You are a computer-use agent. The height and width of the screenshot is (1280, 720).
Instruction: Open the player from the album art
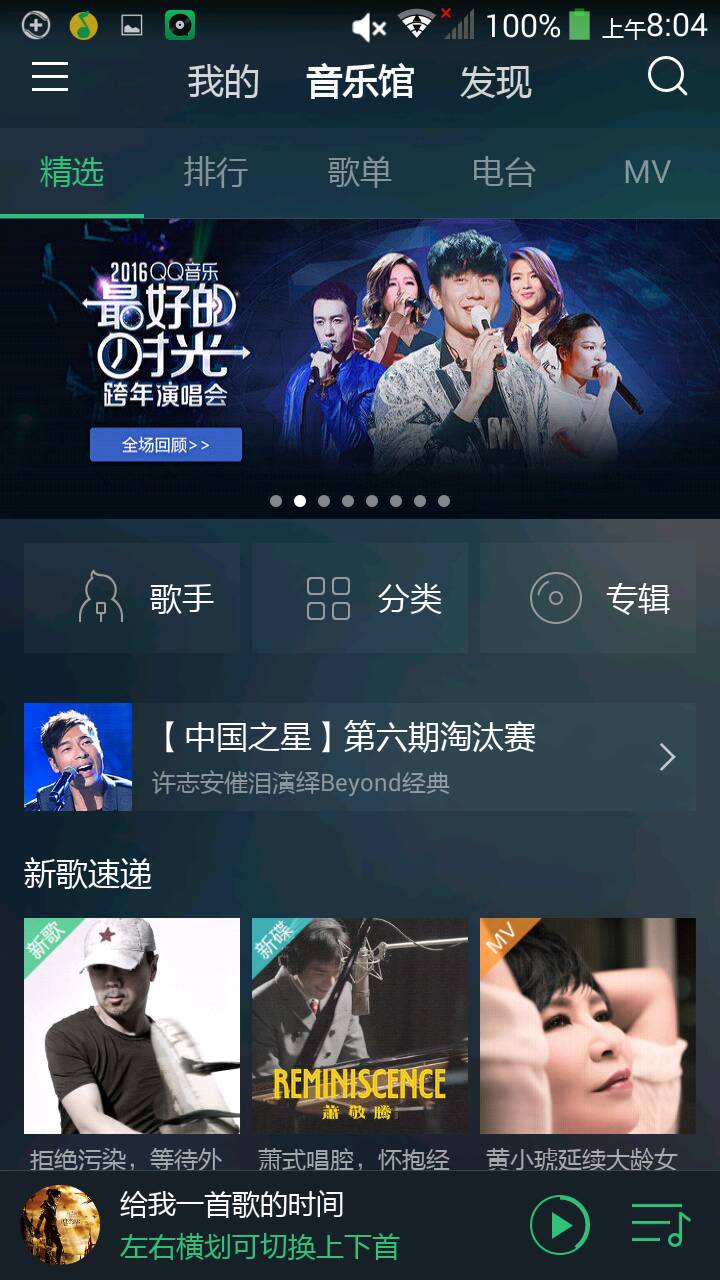[x=61, y=1225]
